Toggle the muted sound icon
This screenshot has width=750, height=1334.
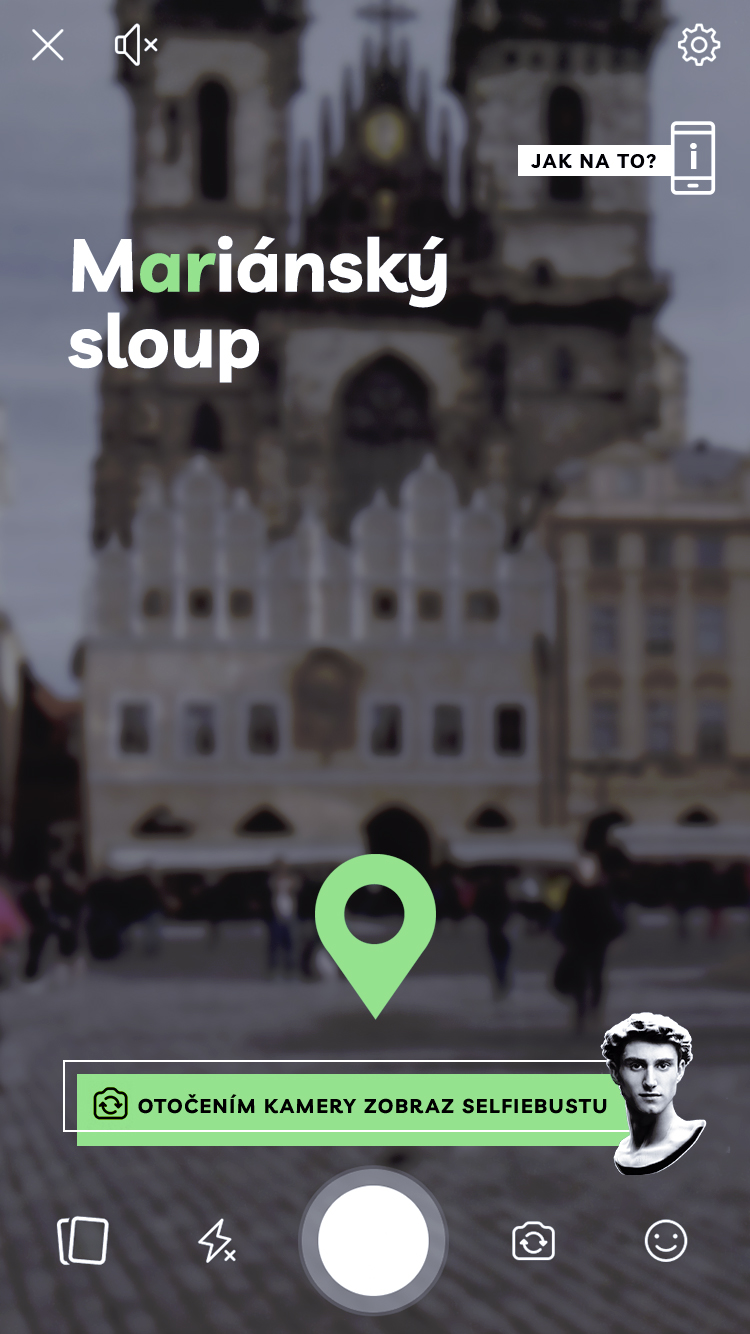pyautogui.click(x=136, y=45)
